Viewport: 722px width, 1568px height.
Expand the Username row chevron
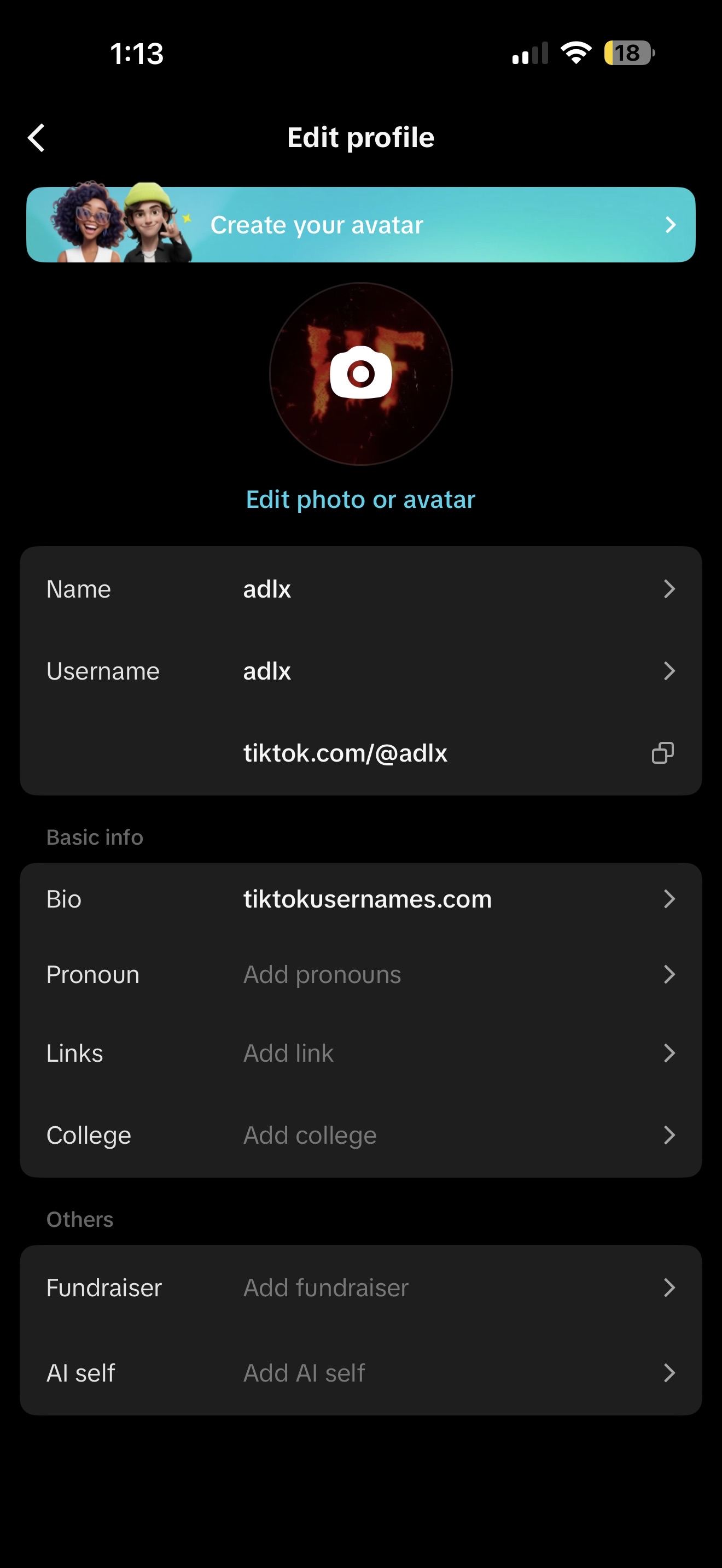(x=669, y=671)
